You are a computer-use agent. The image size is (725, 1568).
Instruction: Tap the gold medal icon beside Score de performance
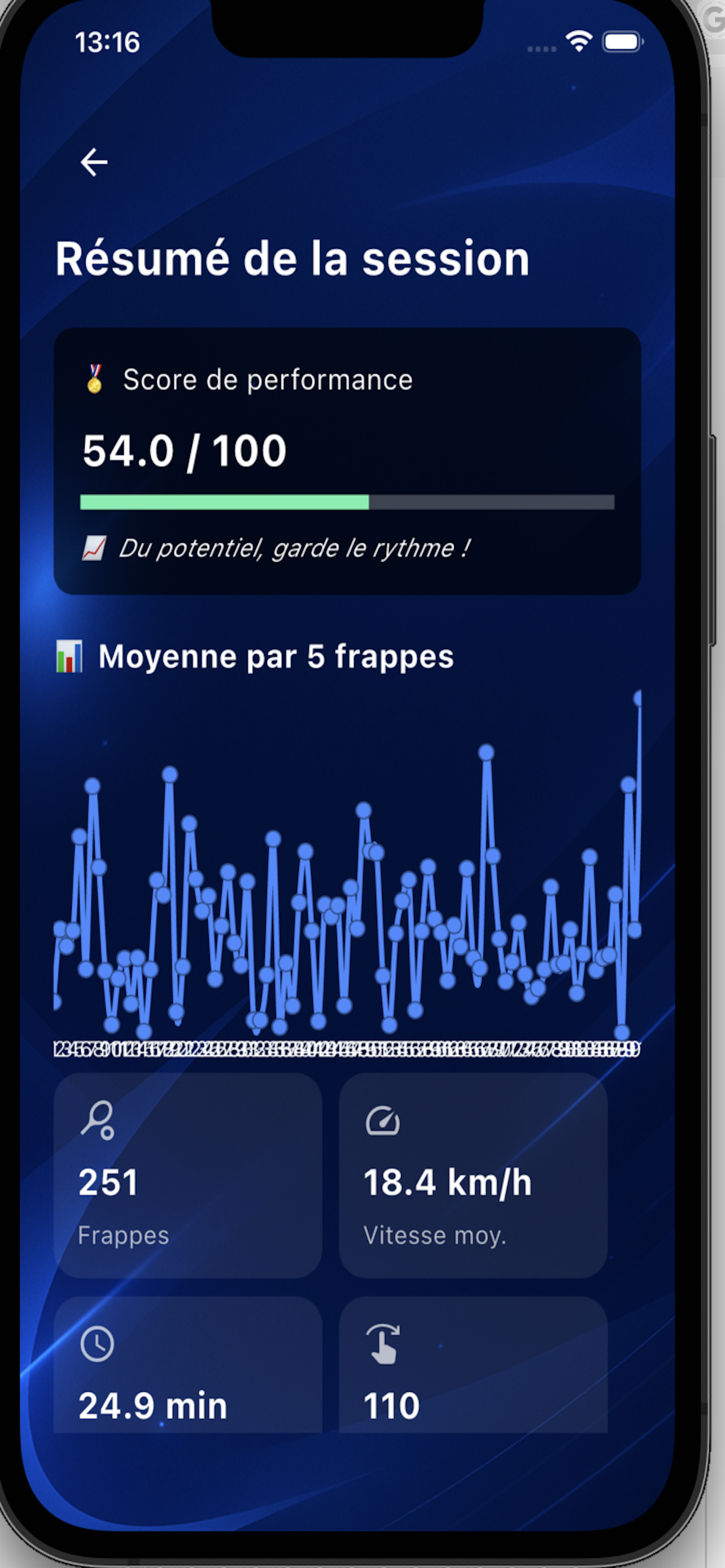pos(94,380)
